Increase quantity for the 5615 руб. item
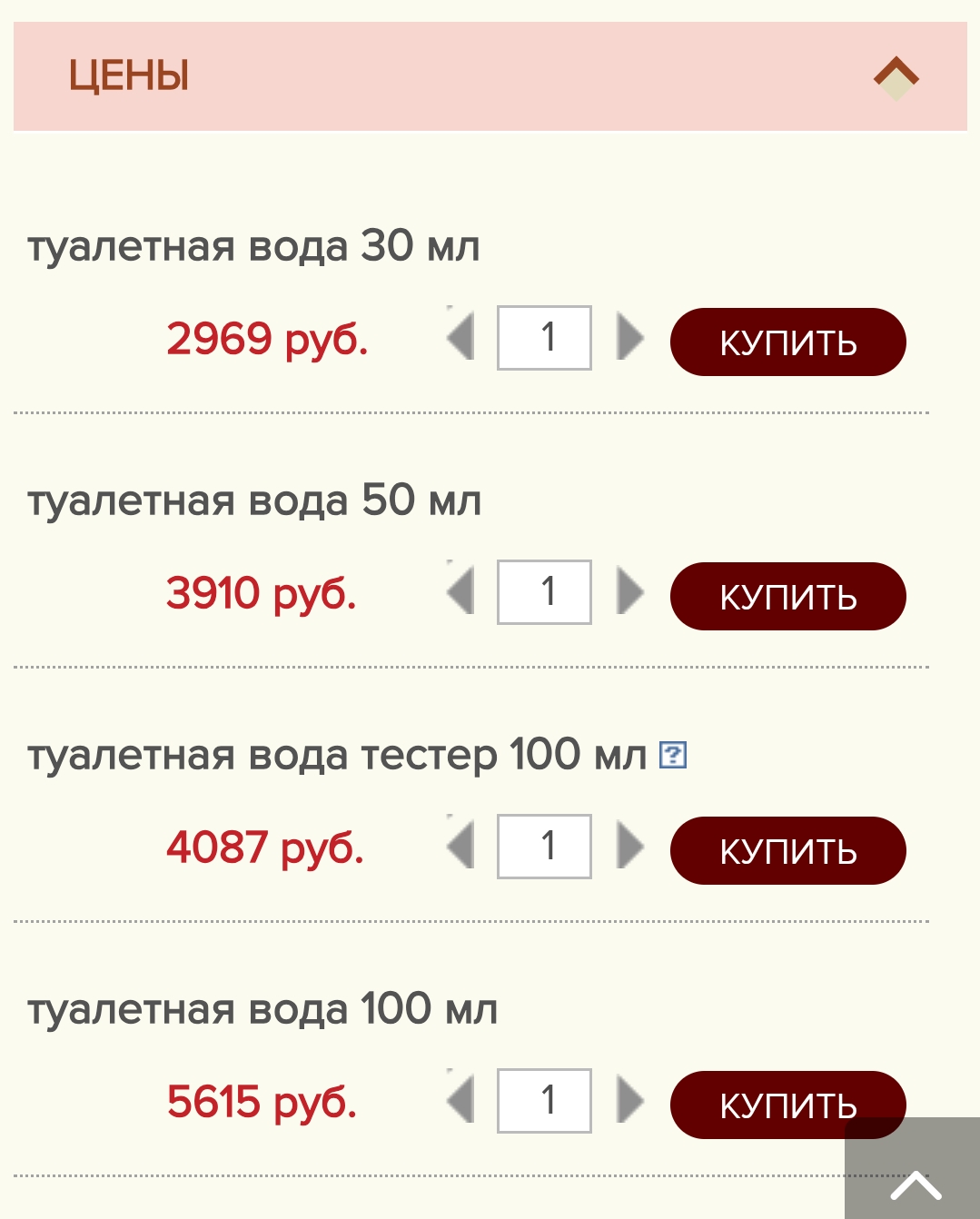This screenshot has height=1219, width=980. tap(629, 1101)
